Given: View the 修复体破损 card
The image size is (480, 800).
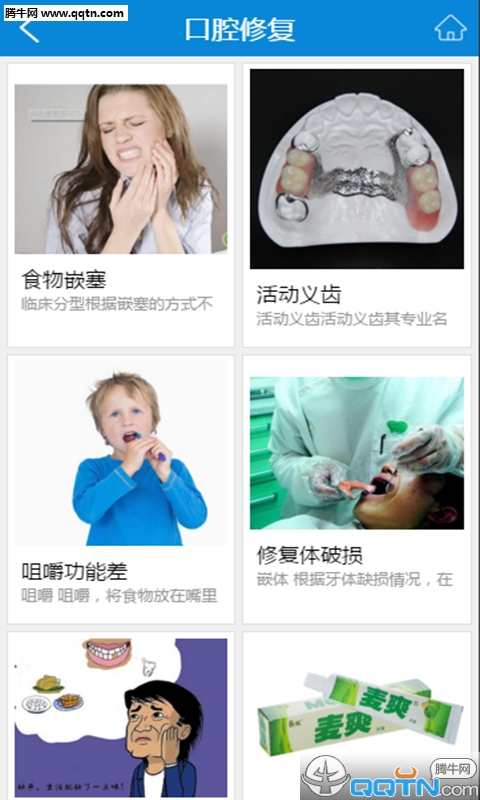Looking at the screenshot, I should point(357,489).
